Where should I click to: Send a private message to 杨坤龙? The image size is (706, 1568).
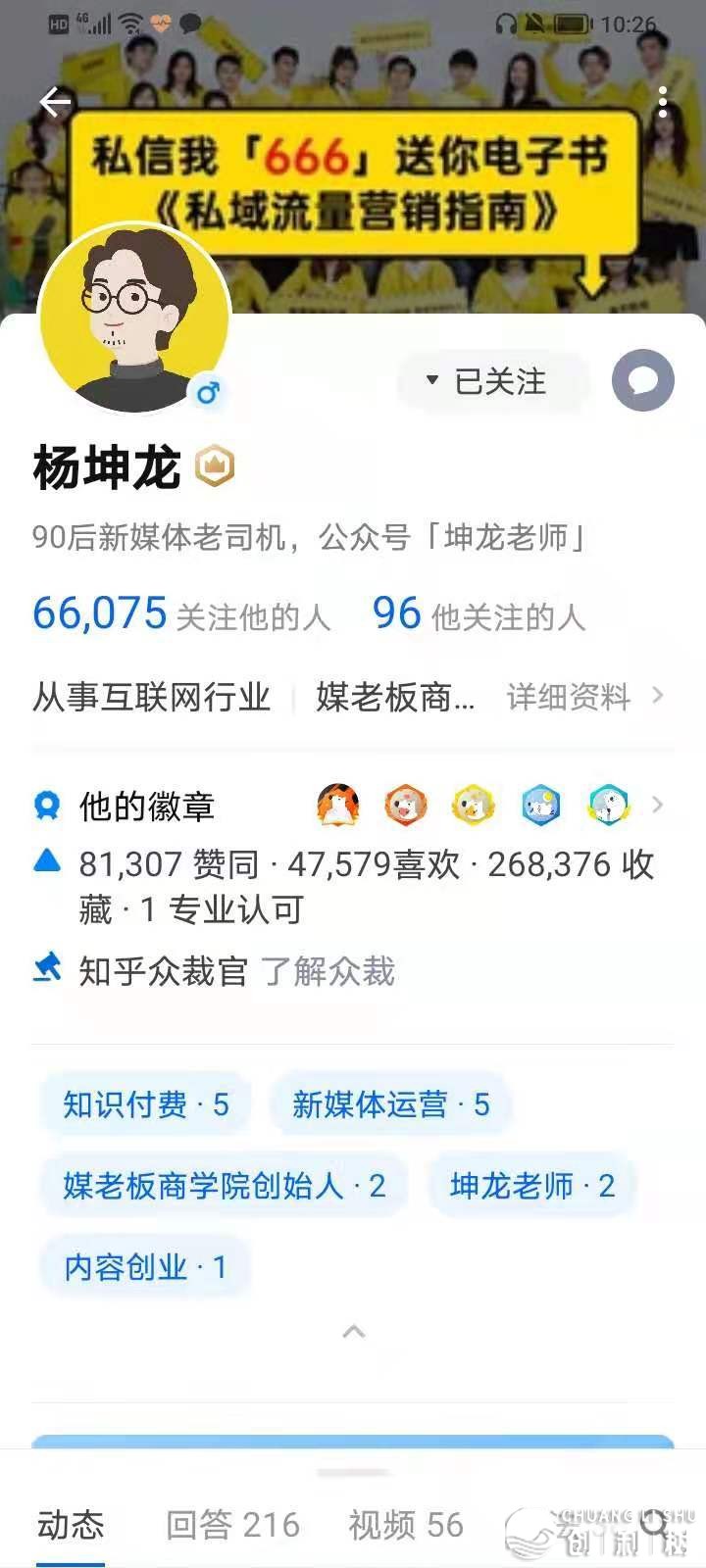(x=642, y=380)
